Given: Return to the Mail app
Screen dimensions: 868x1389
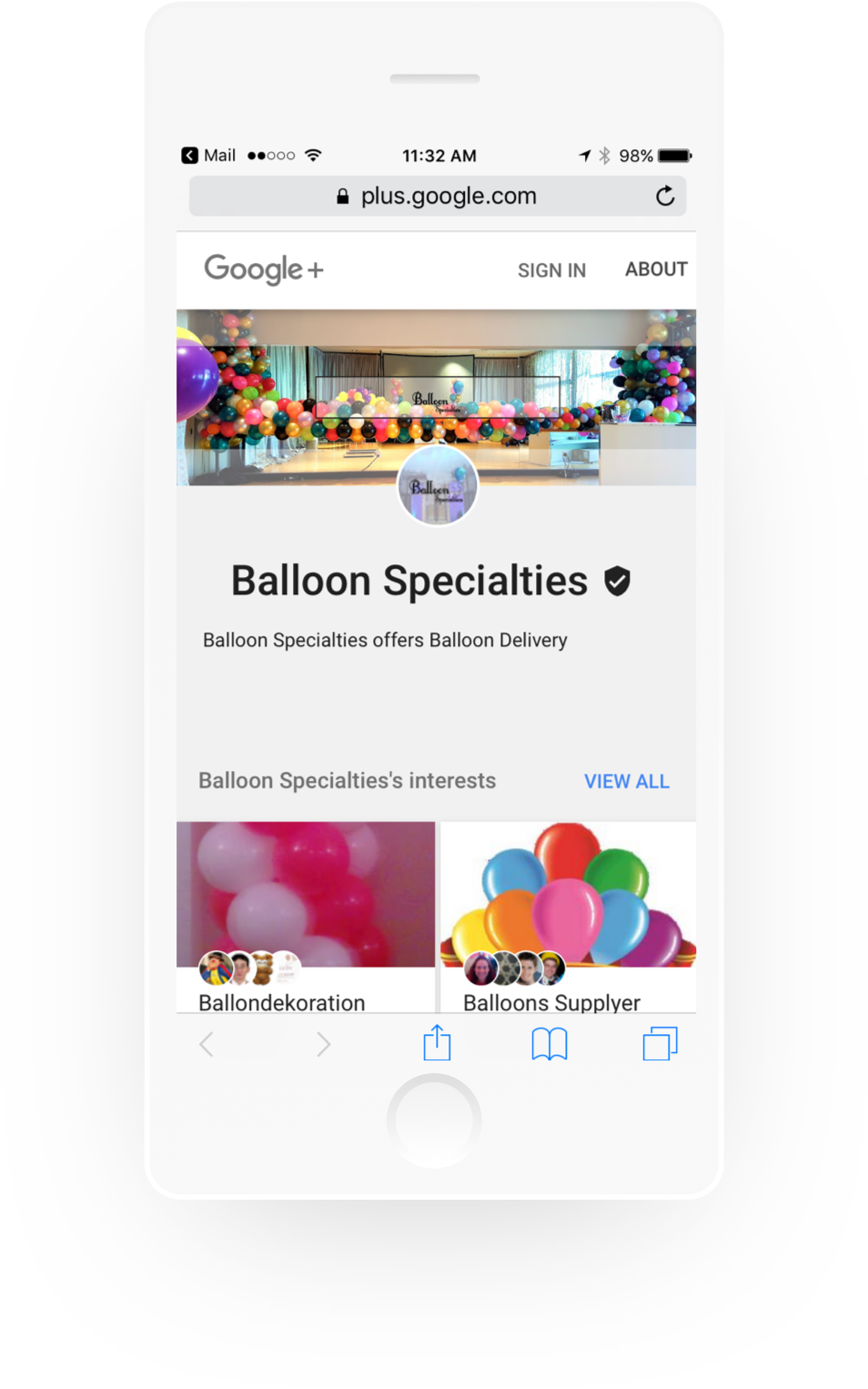Looking at the screenshot, I should [208, 156].
